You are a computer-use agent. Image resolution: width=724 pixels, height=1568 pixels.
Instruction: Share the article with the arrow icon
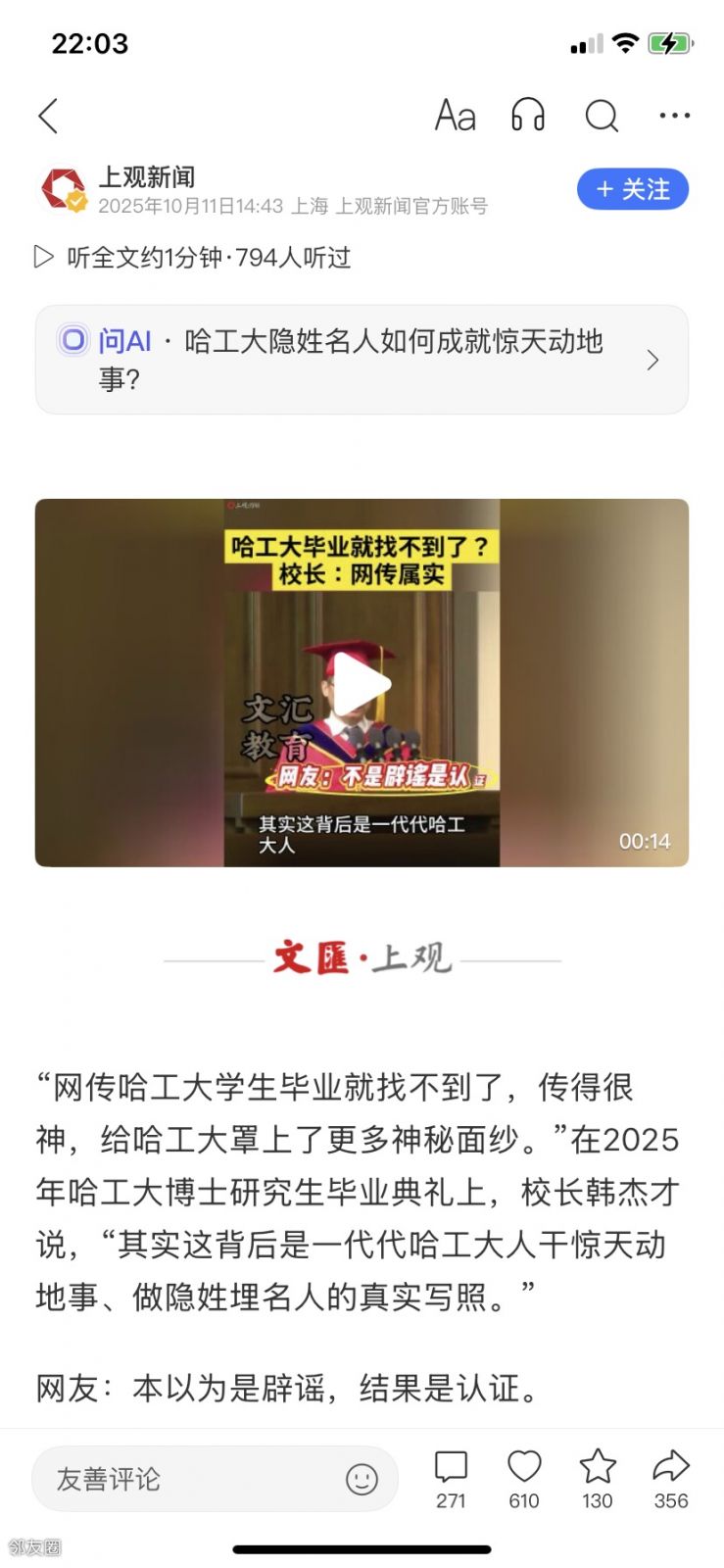pyautogui.click(x=671, y=1477)
